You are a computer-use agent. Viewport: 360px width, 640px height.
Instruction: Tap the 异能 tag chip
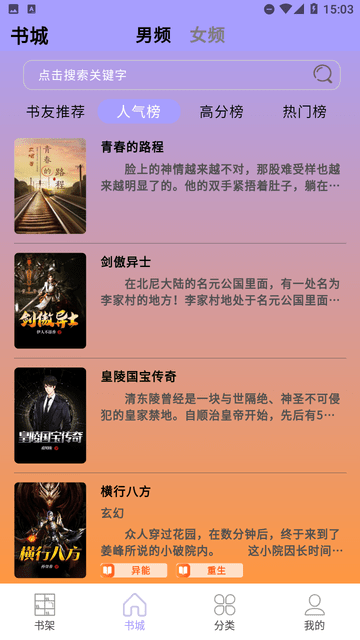pyautogui.click(x=134, y=570)
